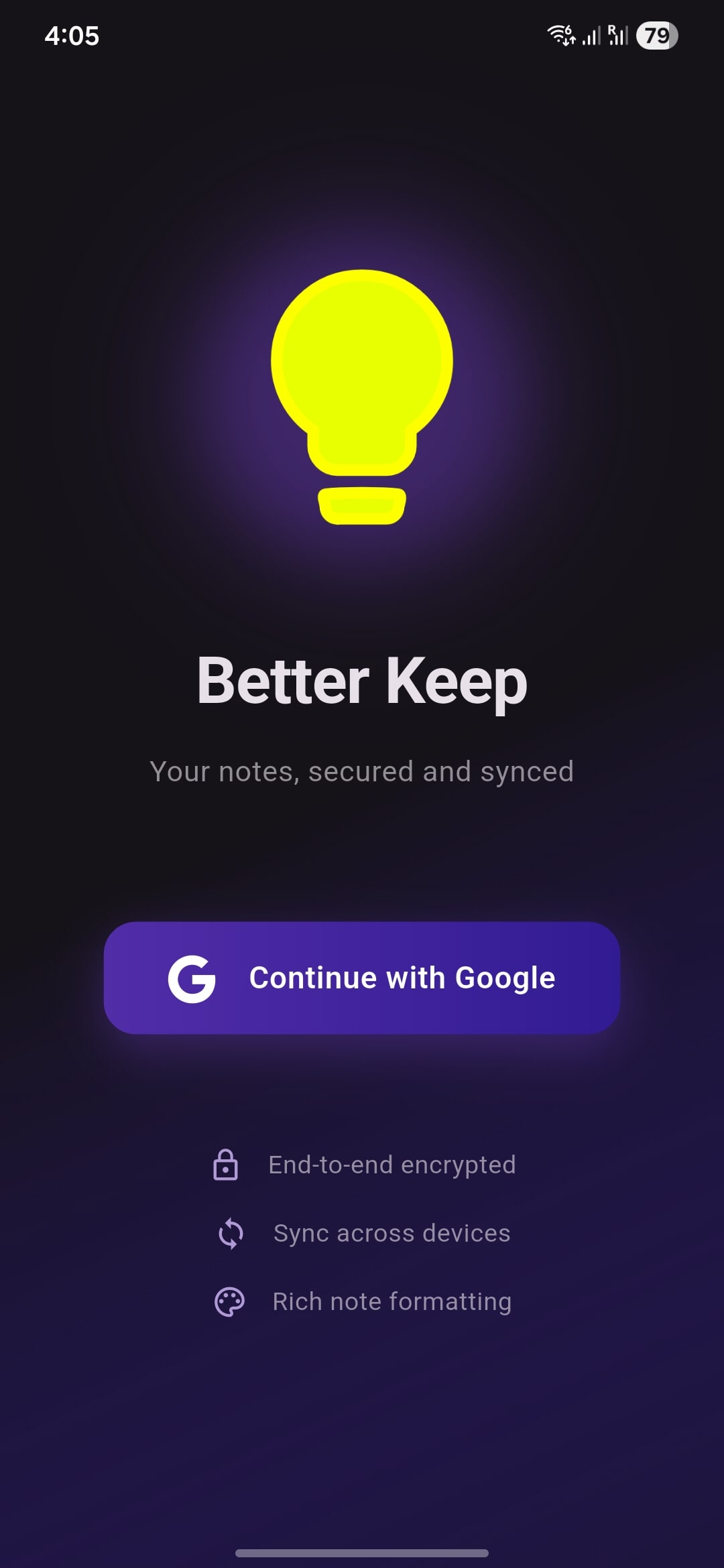Click the Sync across devices text
Viewport: 724px width, 1568px height.
click(391, 1233)
